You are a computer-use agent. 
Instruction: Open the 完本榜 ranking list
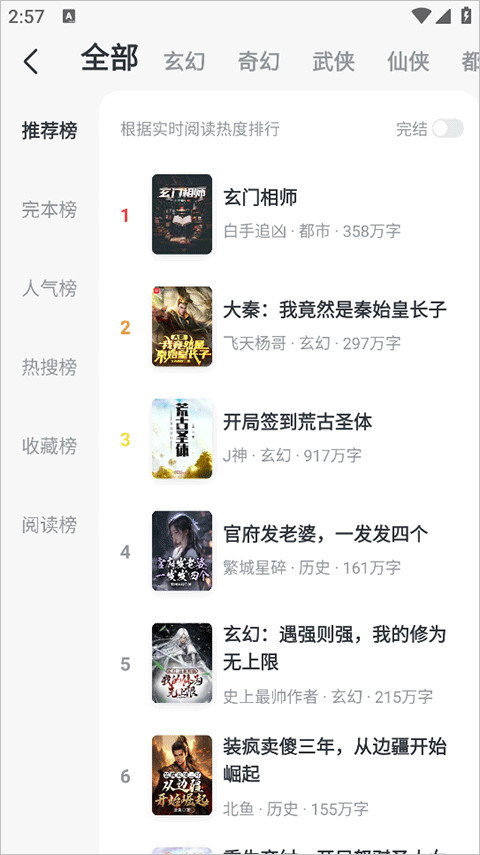(x=50, y=209)
